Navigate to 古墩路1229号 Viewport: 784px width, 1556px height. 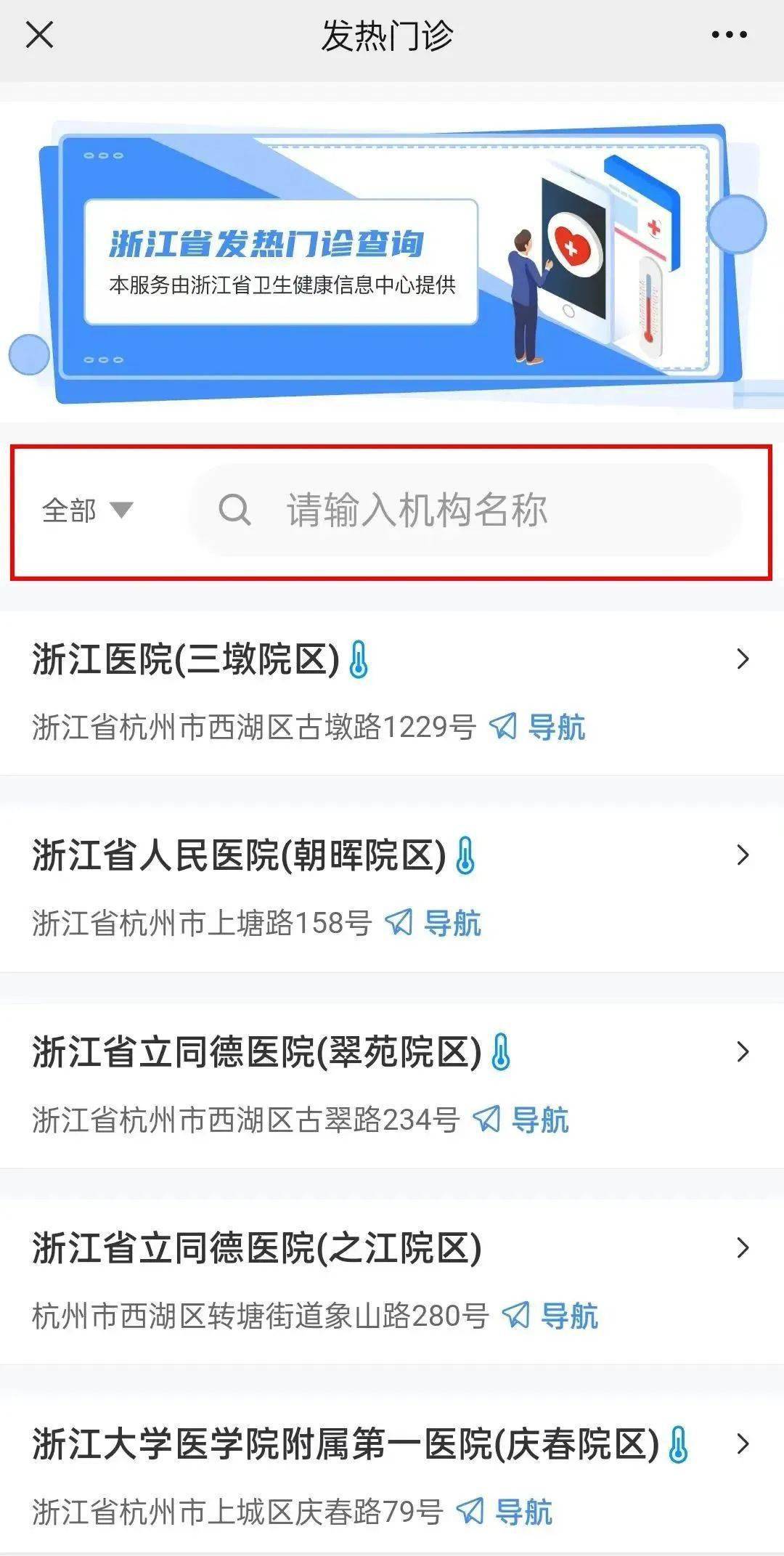pyautogui.click(x=539, y=727)
